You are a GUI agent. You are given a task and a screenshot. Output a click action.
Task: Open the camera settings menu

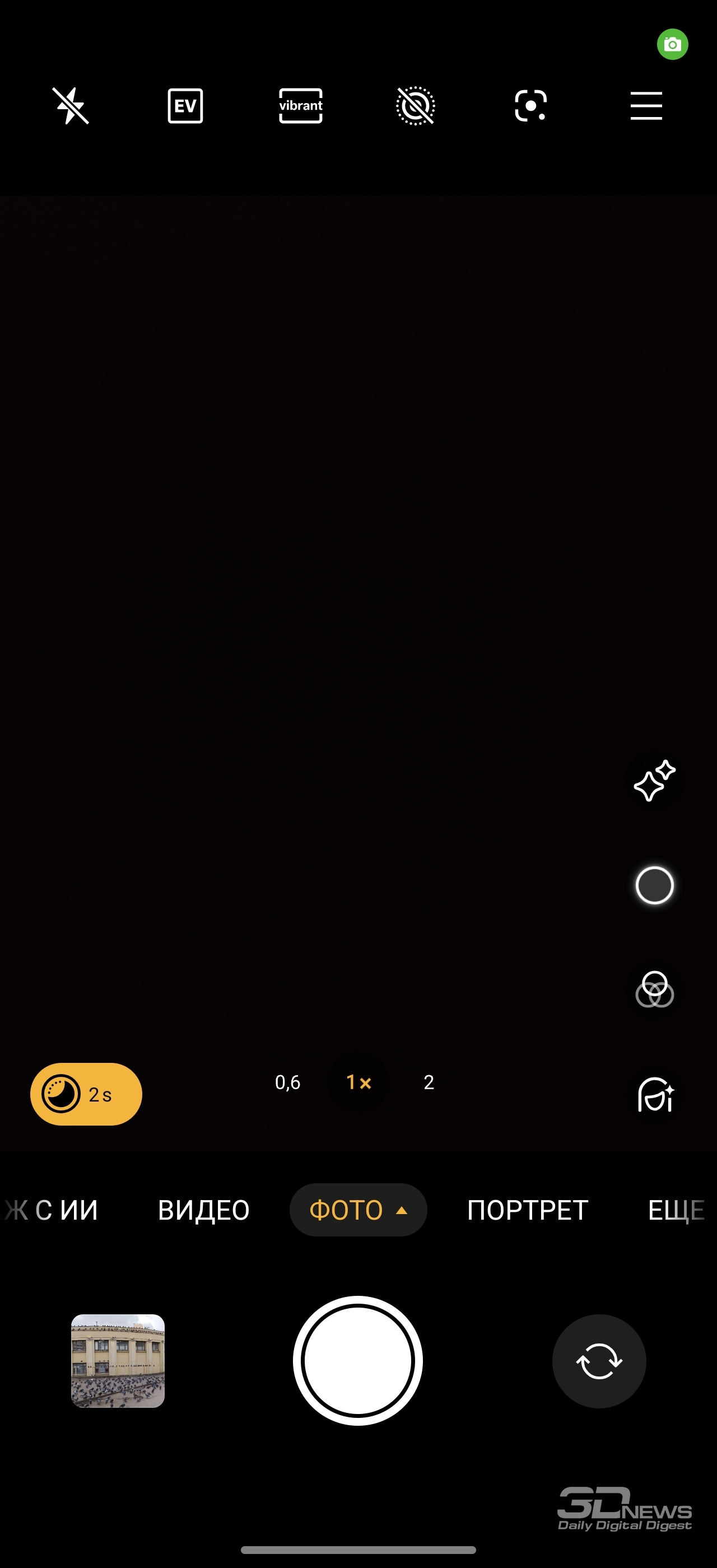pos(646,105)
